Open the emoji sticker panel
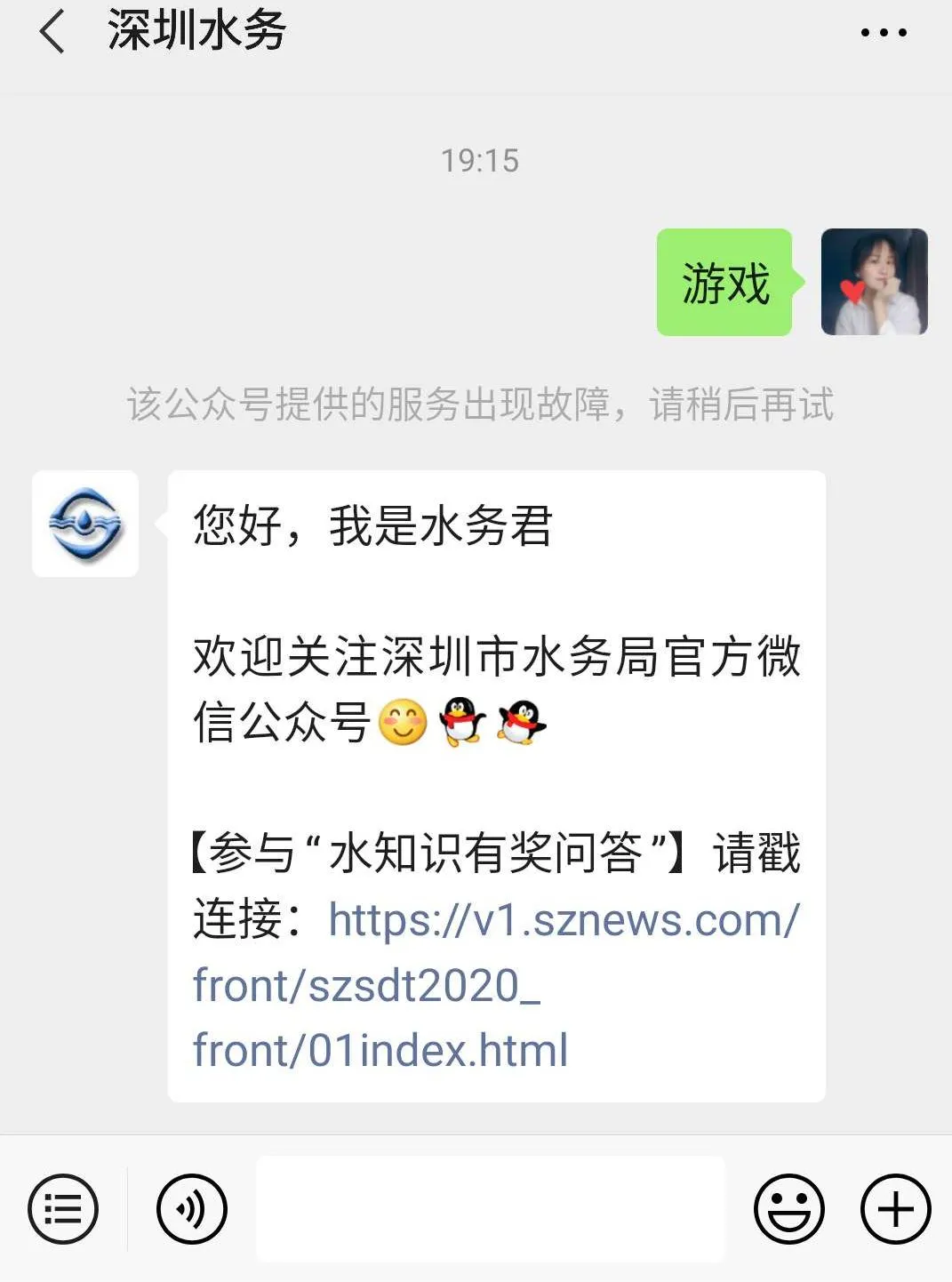Image resolution: width=952 pixels, height=1282 pixels. (x=788, y=1209)
